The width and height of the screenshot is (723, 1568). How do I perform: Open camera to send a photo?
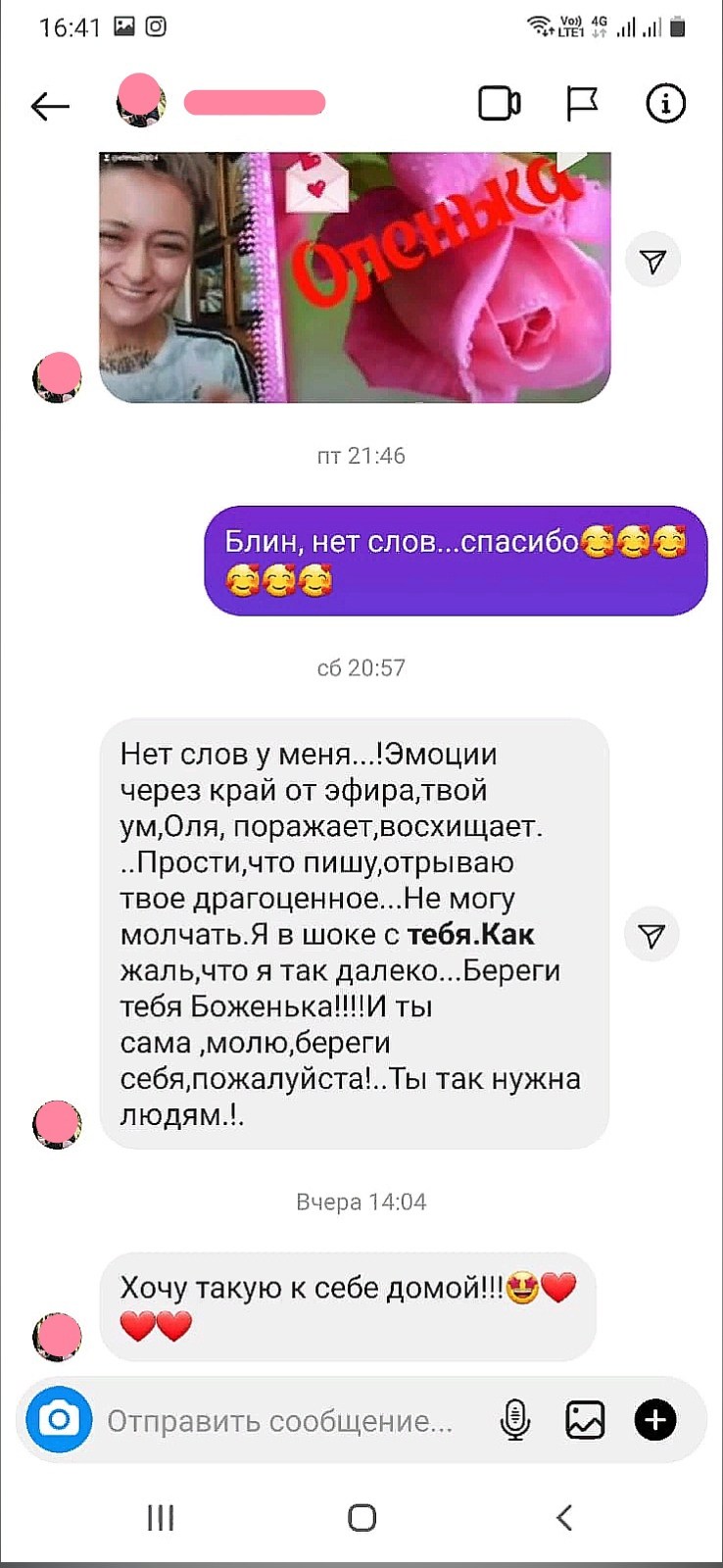click(x=59, y=1420)
